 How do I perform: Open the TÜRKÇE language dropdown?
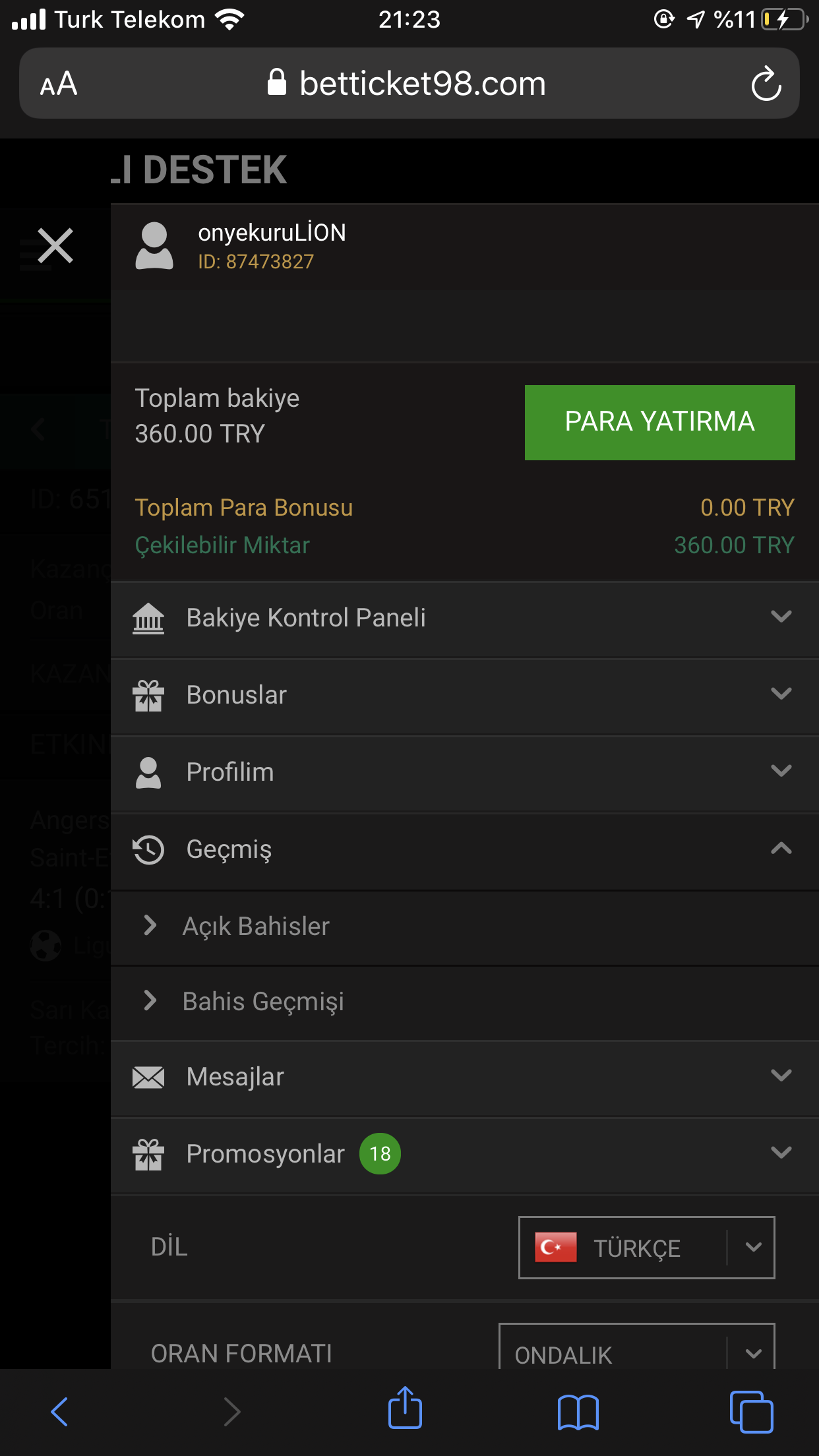click(646, 1248)
